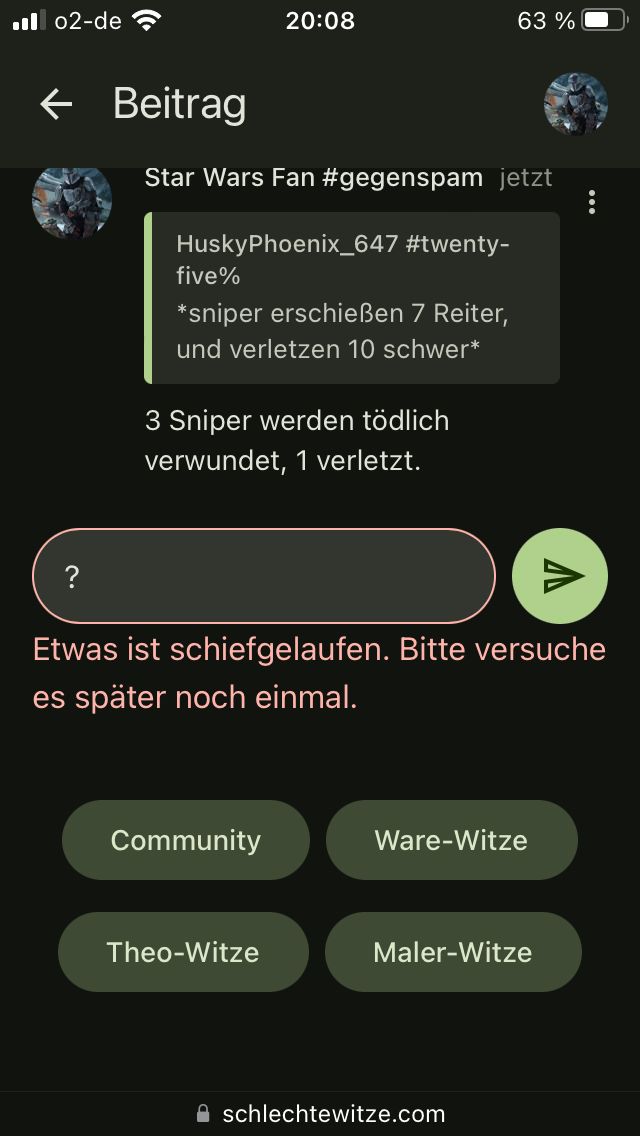Open Star Wars Fan's profile picture
Viewport: 640px width, 1136px height.
coord(72,200)
